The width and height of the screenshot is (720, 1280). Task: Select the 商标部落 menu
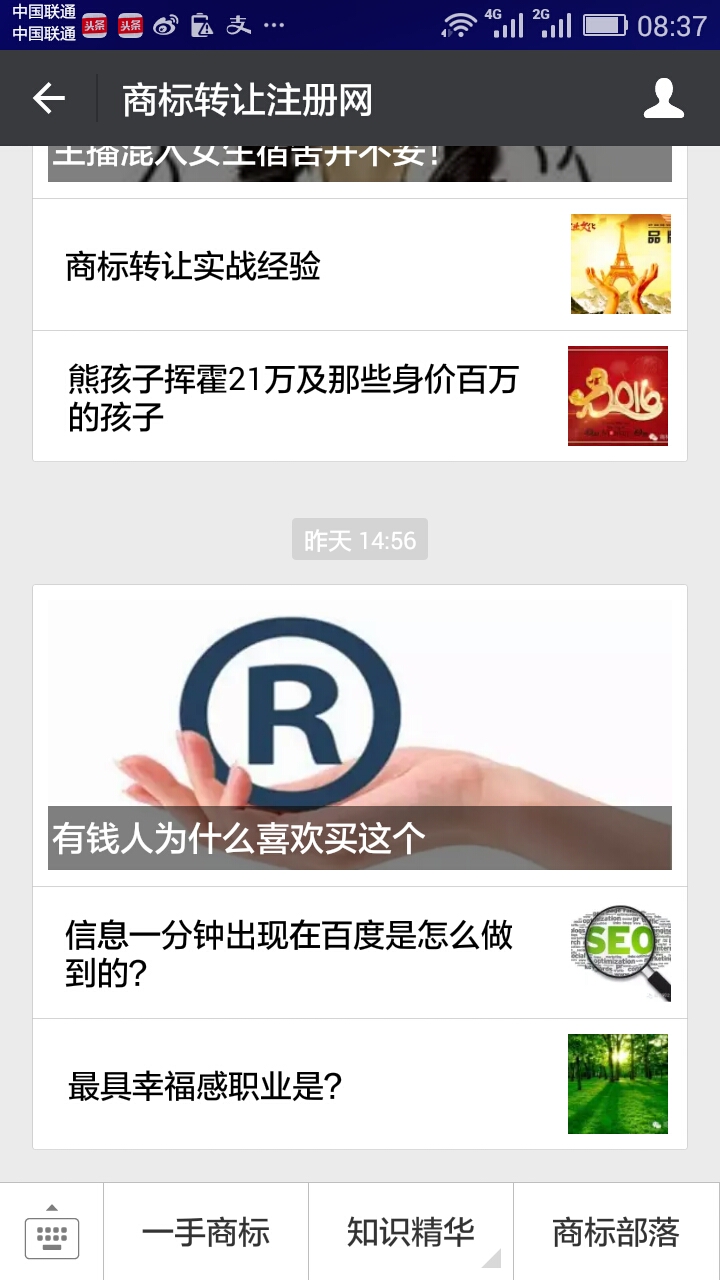tap(617, 1232)
